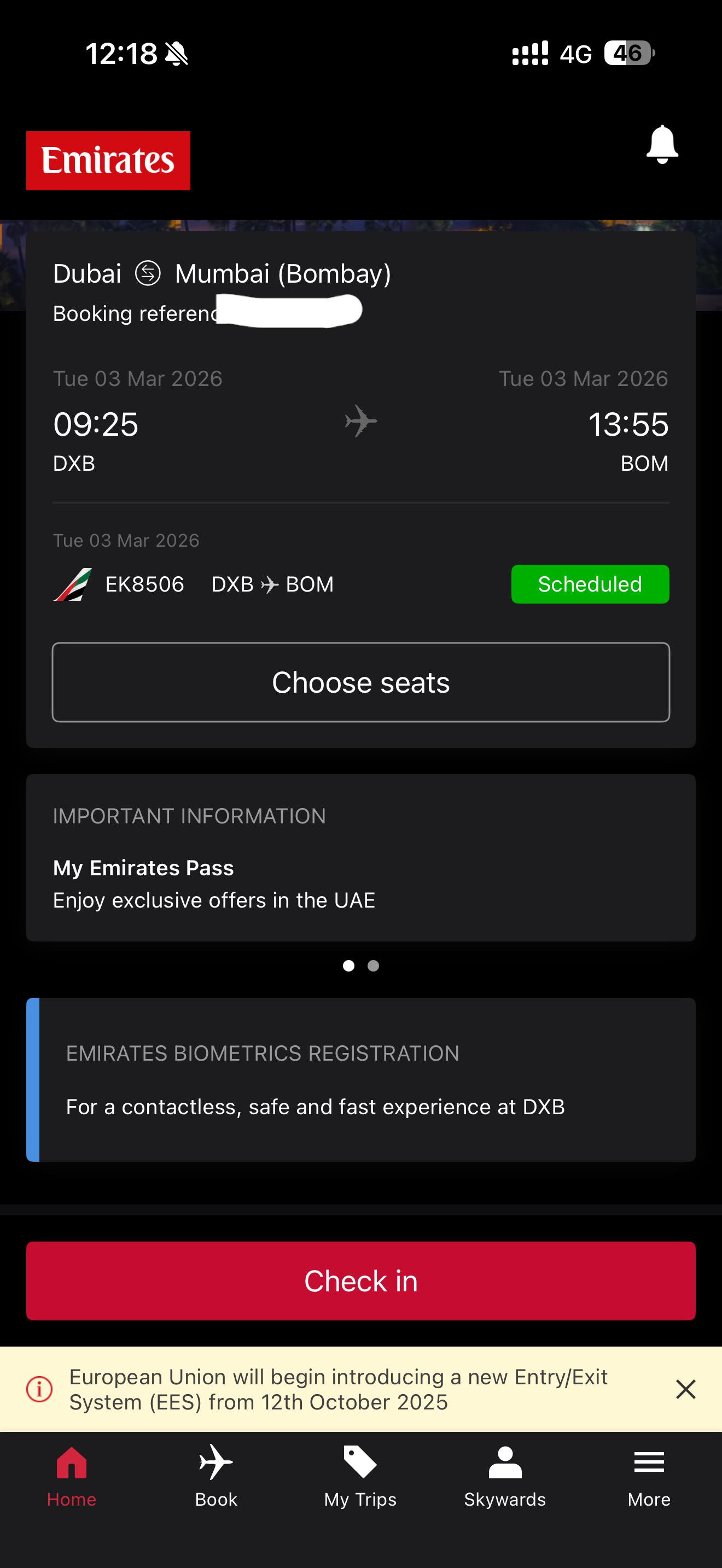Tap the Choose seats button
This screenshot has height=1568, width=722.
(x=361, y=682)
